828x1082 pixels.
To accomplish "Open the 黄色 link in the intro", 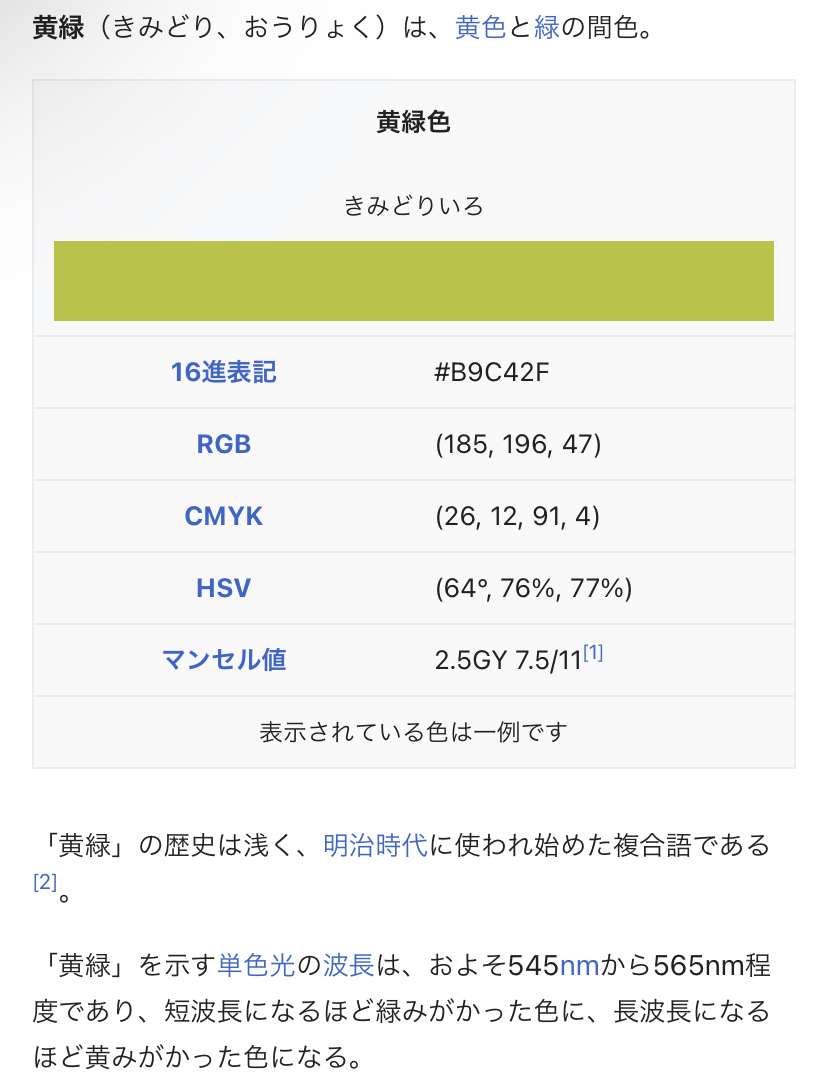I will click(x=480, y=27).
